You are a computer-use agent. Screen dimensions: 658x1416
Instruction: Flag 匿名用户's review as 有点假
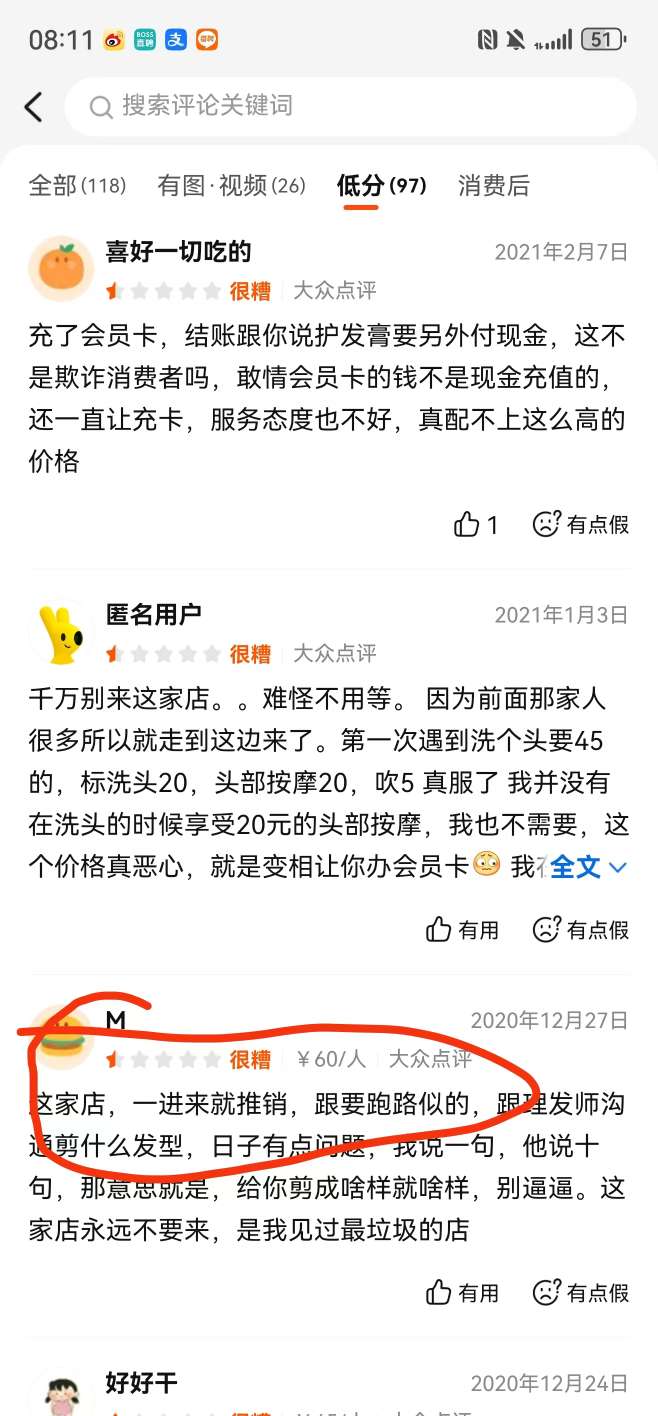point(580,930)
